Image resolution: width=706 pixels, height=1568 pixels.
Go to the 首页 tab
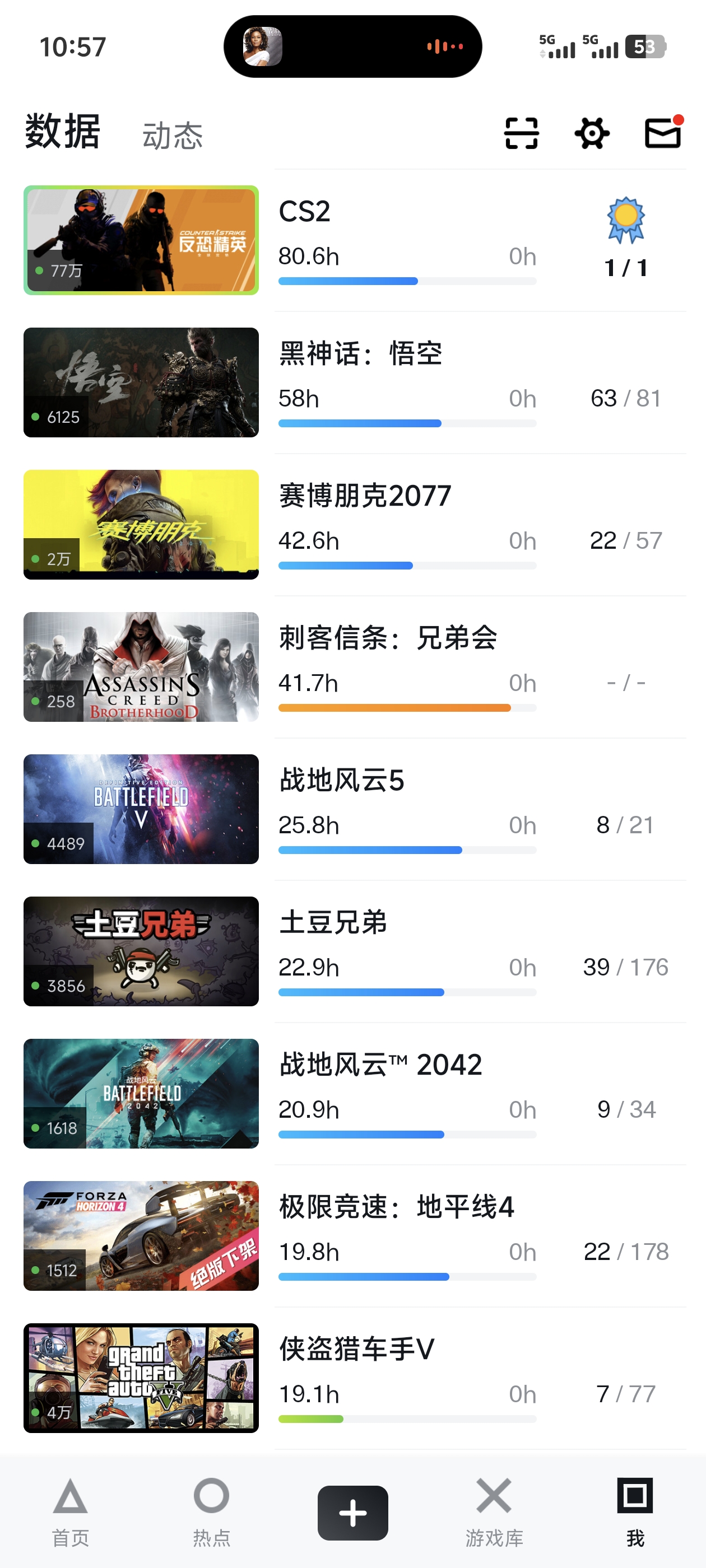pyautogui.click(x=71, y=1512)
